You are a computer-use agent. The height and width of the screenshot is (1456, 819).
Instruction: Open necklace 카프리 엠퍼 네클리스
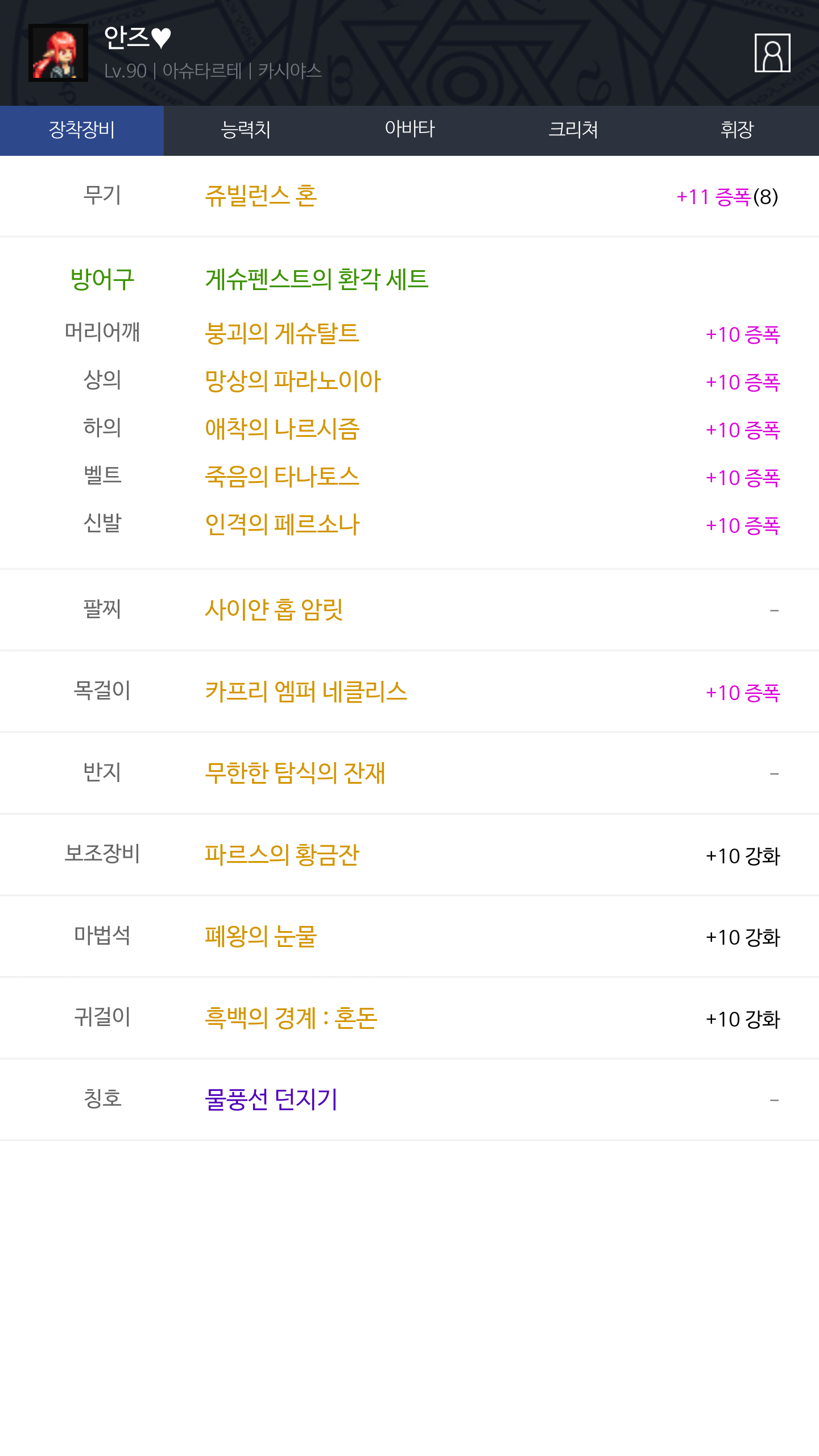point(306,692)
